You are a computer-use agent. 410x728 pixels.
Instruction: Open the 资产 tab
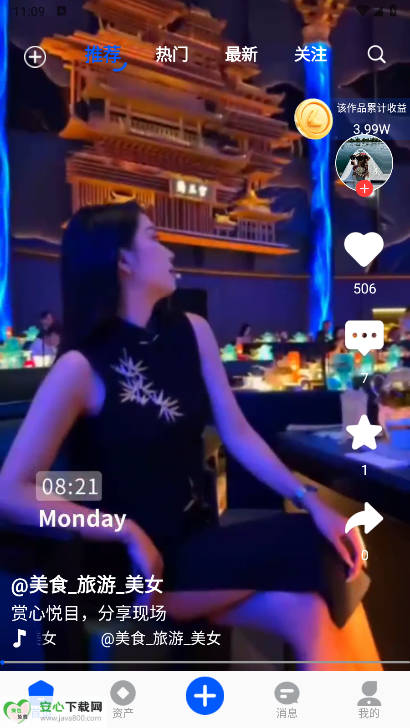pos(123,701)
